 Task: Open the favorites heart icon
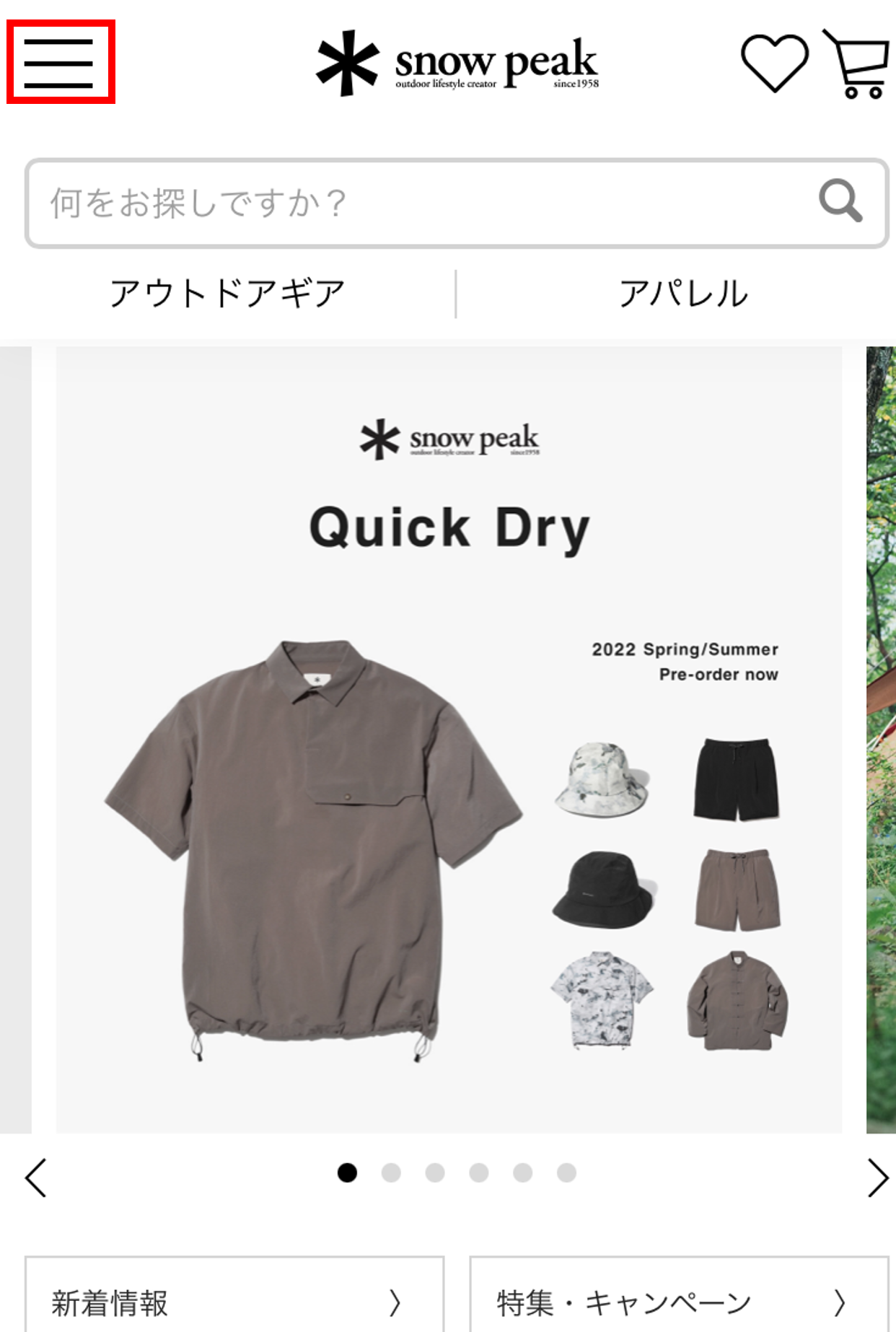point(774,63)
